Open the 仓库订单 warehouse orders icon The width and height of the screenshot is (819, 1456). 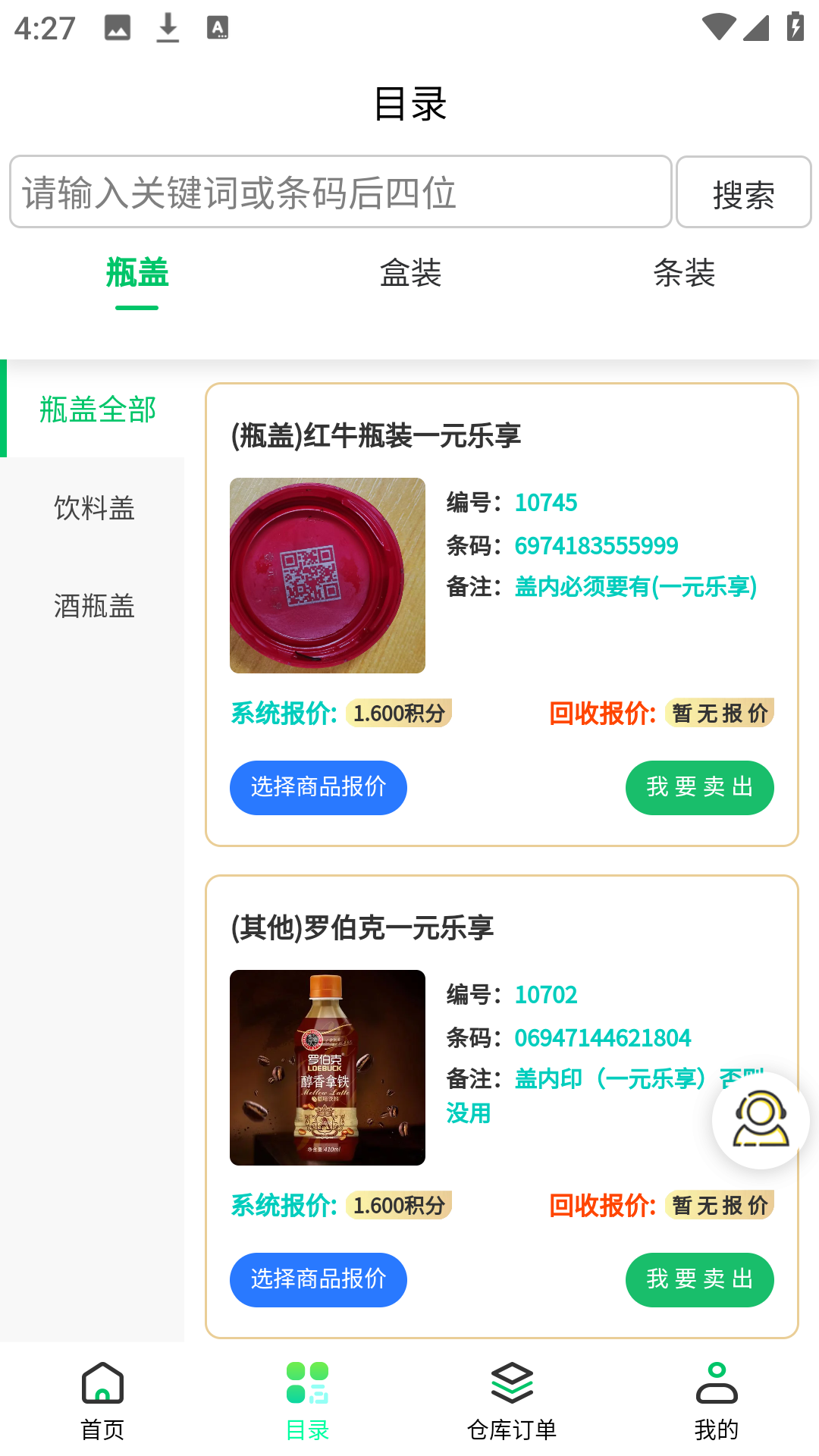[511, 1385]
